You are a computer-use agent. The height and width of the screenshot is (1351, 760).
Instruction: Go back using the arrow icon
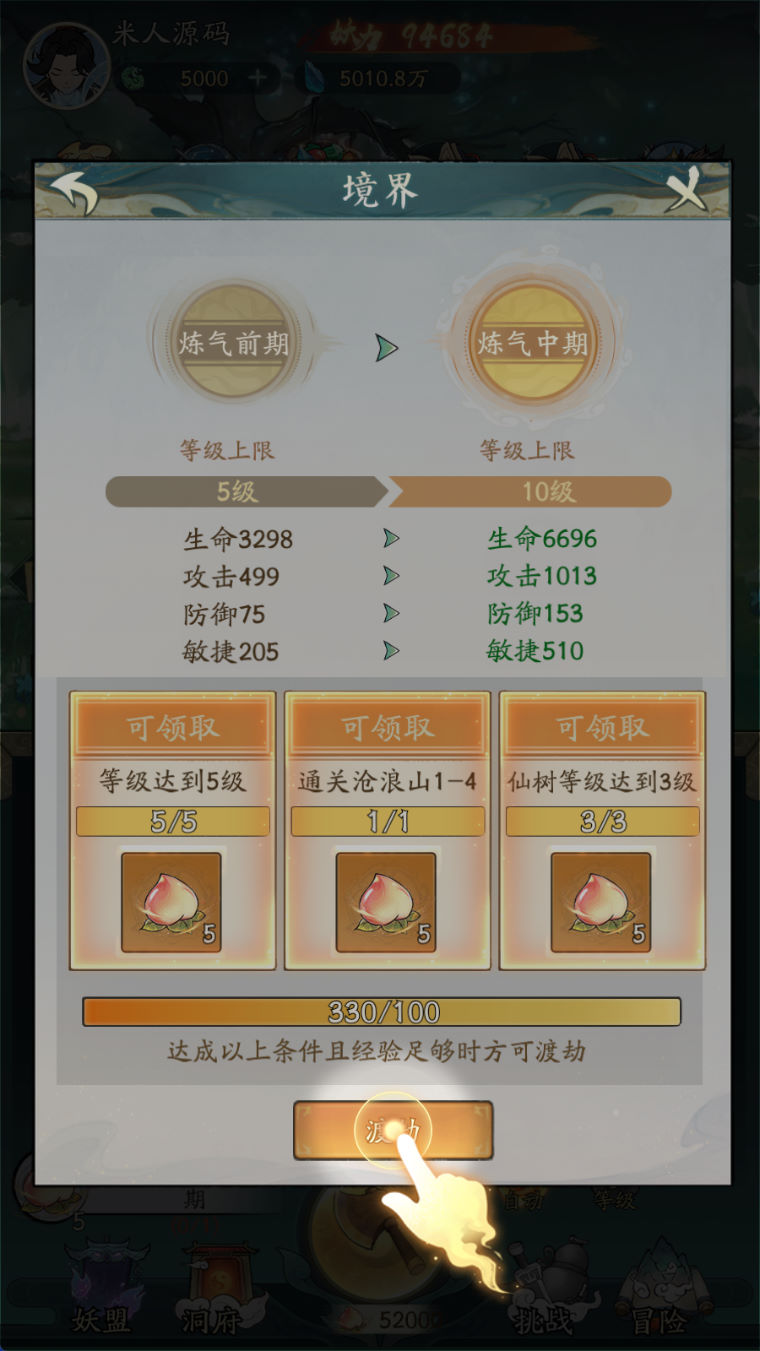74,190
